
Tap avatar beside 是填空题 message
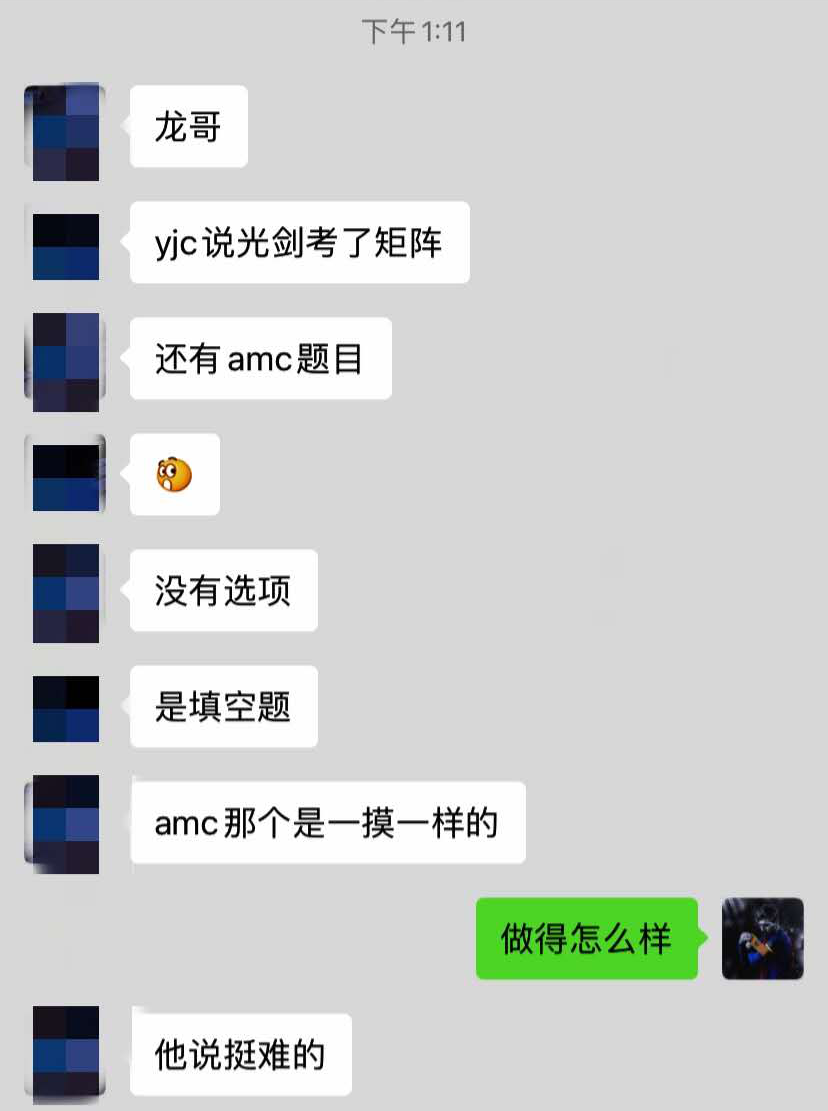click(x=65, y=708)
